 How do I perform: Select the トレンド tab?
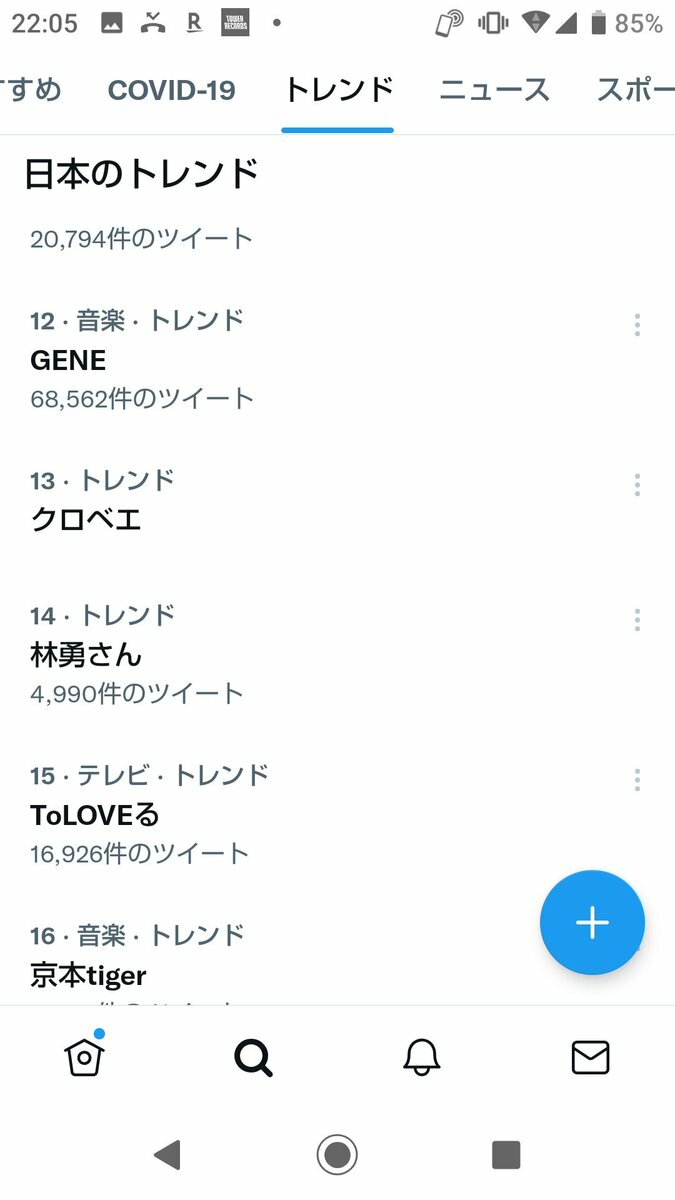tap(338, 90)
